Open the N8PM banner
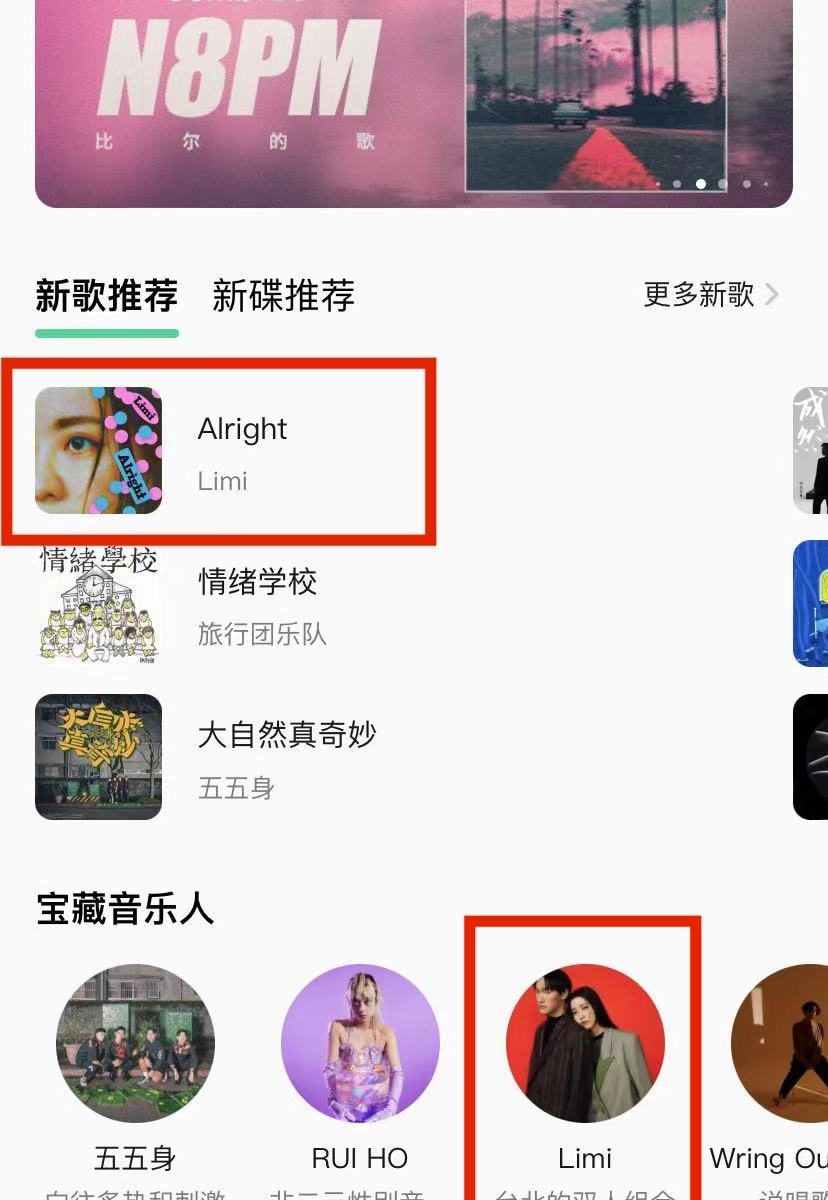828x1200 pixels. [413, 100]
